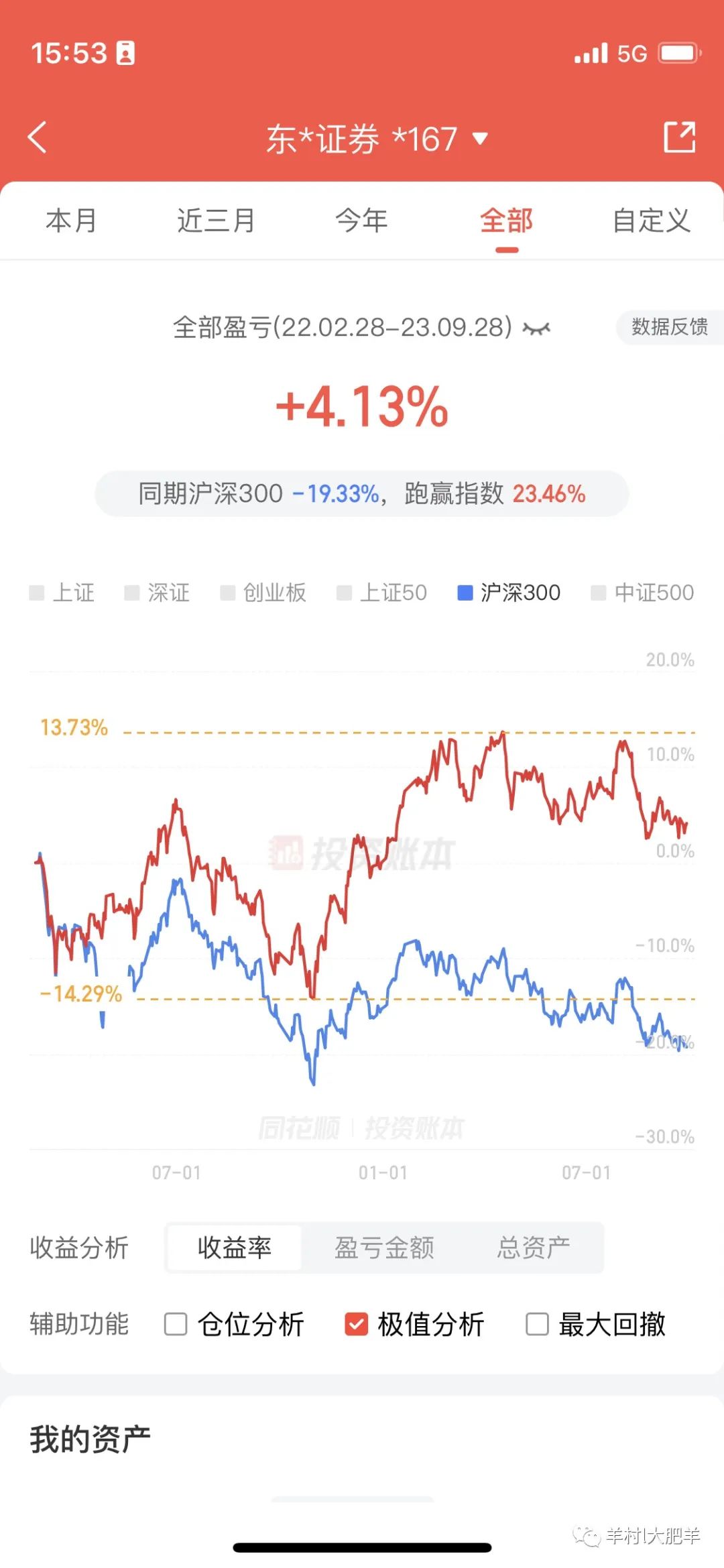The image size is (724, 1568).
Task: Switch to the 本月 tab
Action: click(71, 221)
